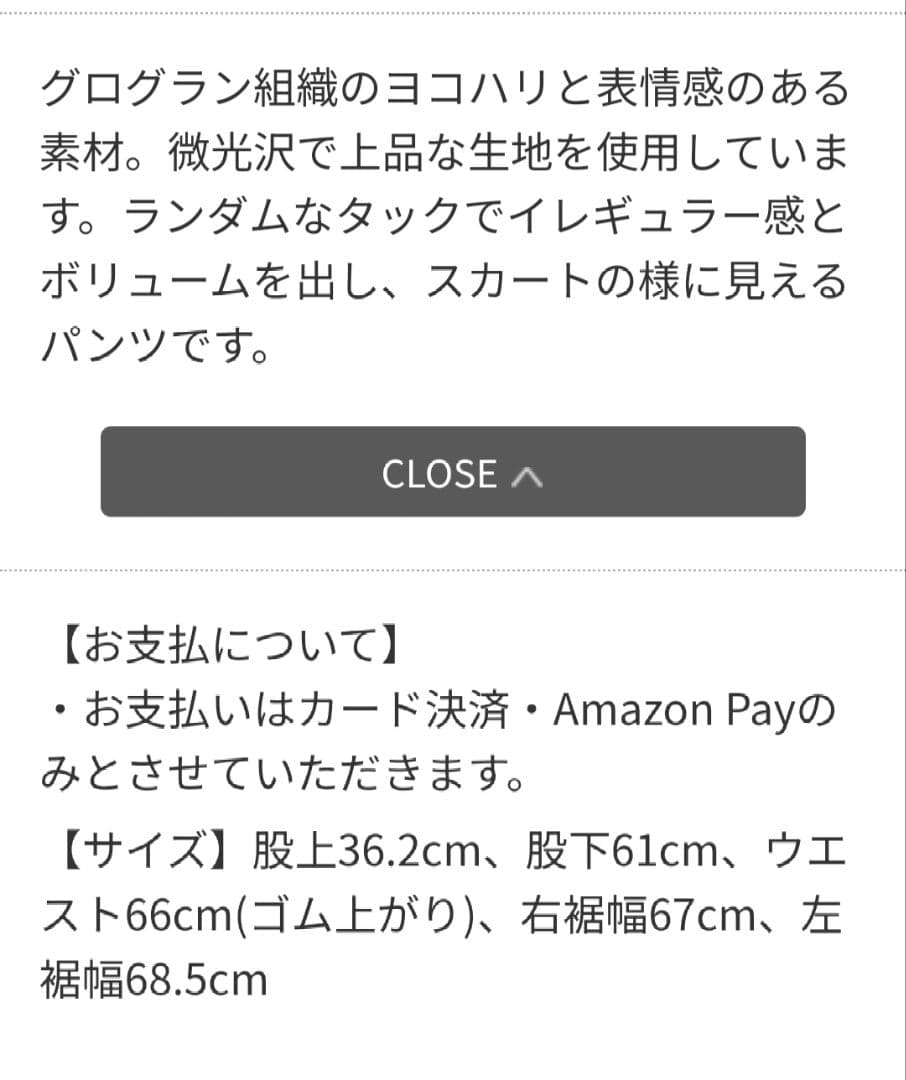The width and height of the screenshot is (906, 1080).
Task: Select the Amazon Pay text mention
Action: point(681,711)
